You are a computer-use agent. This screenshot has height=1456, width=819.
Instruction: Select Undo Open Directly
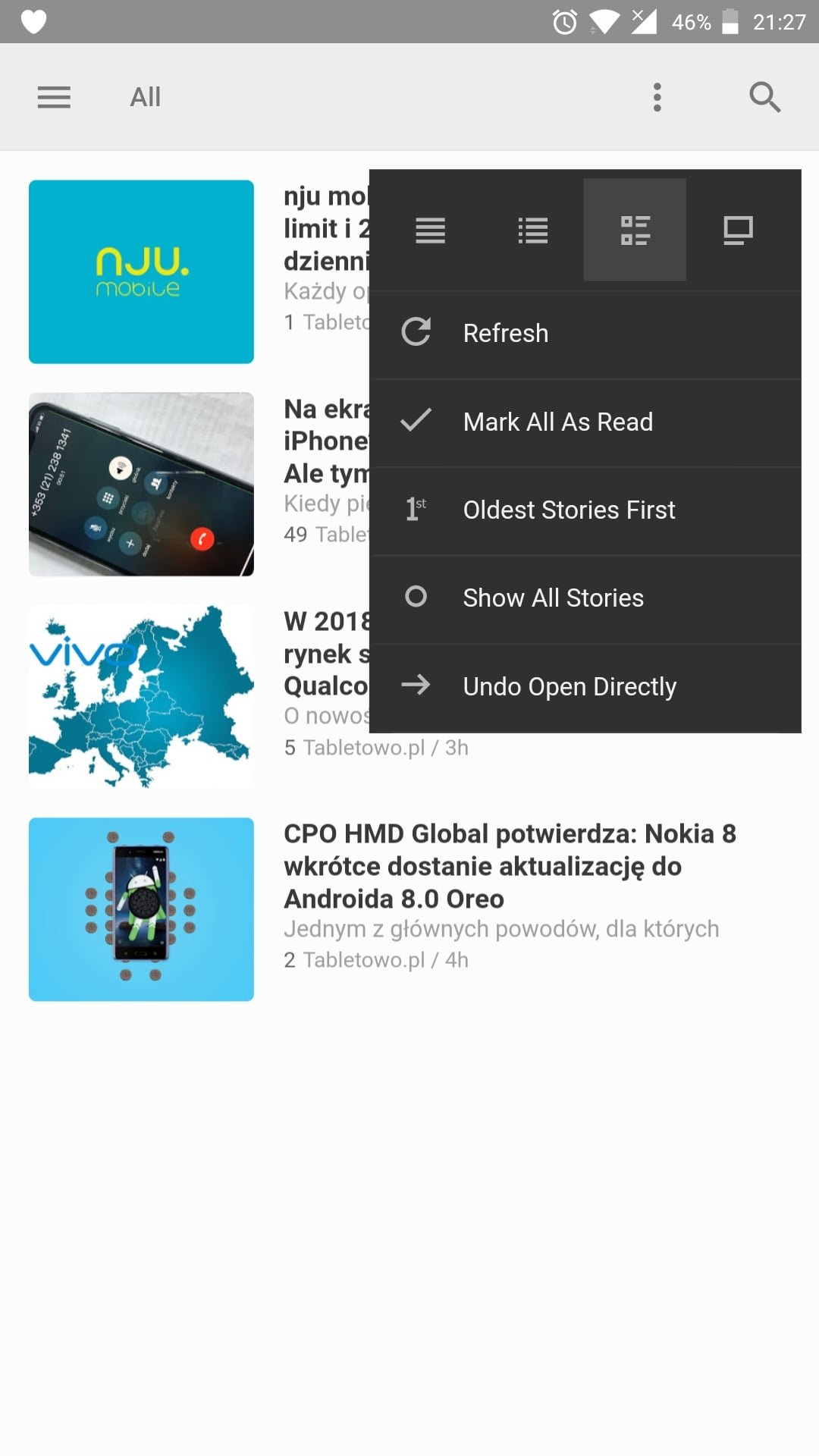pos(585,686)
